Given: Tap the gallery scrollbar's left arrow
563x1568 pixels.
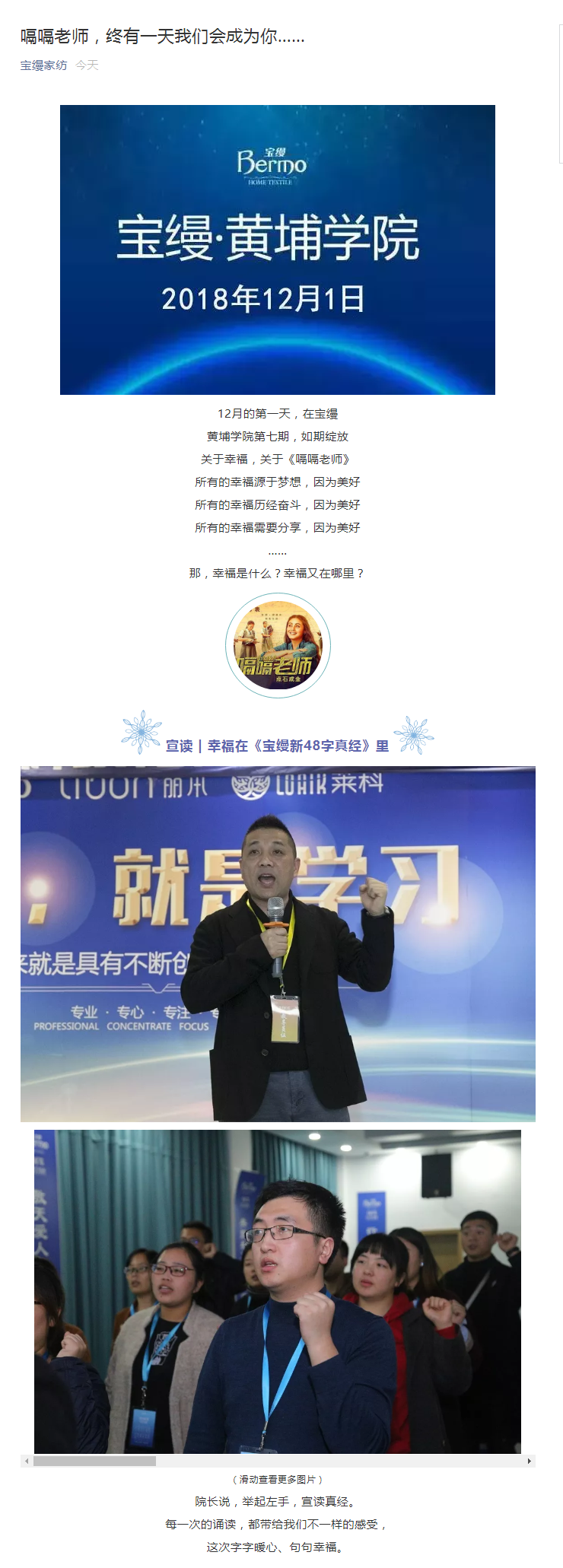Looking at the screenshot, I should [x=27, y=1461].
